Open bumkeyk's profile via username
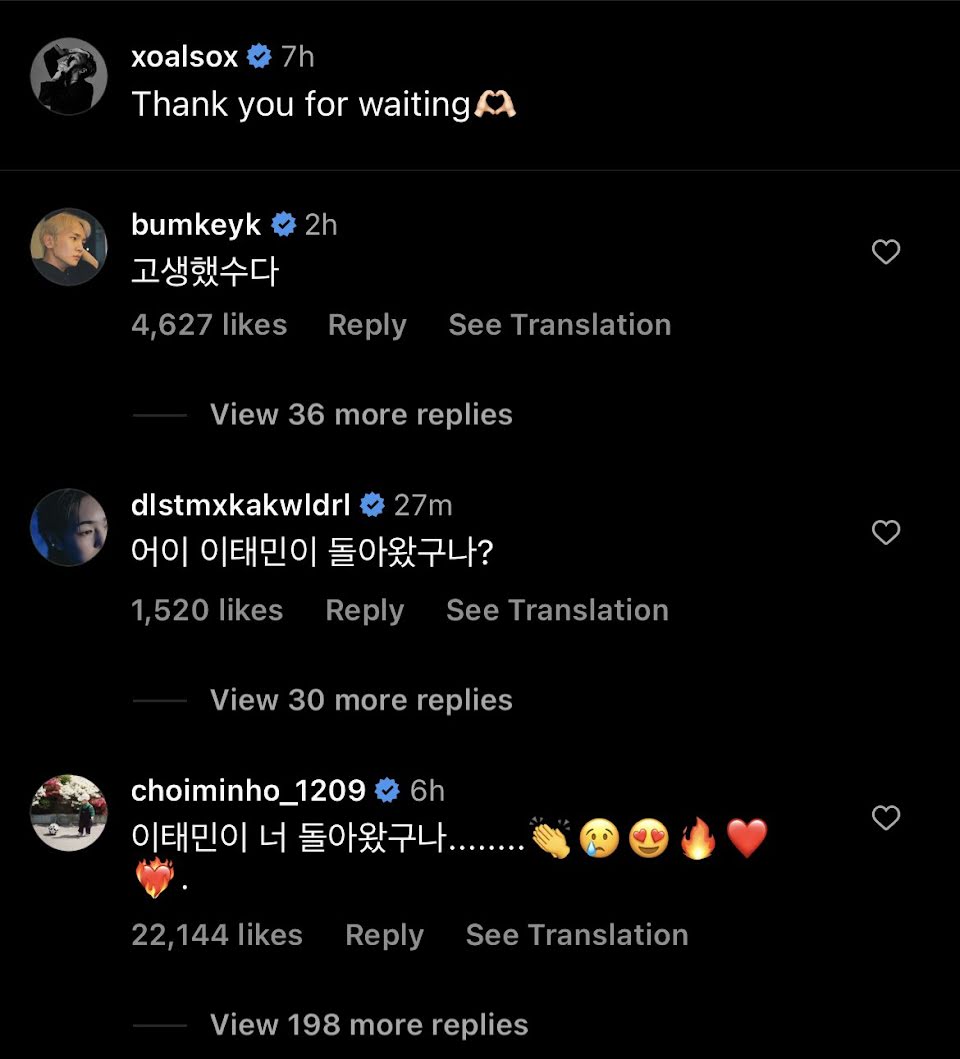The image size is (960, 1059). 196,225
